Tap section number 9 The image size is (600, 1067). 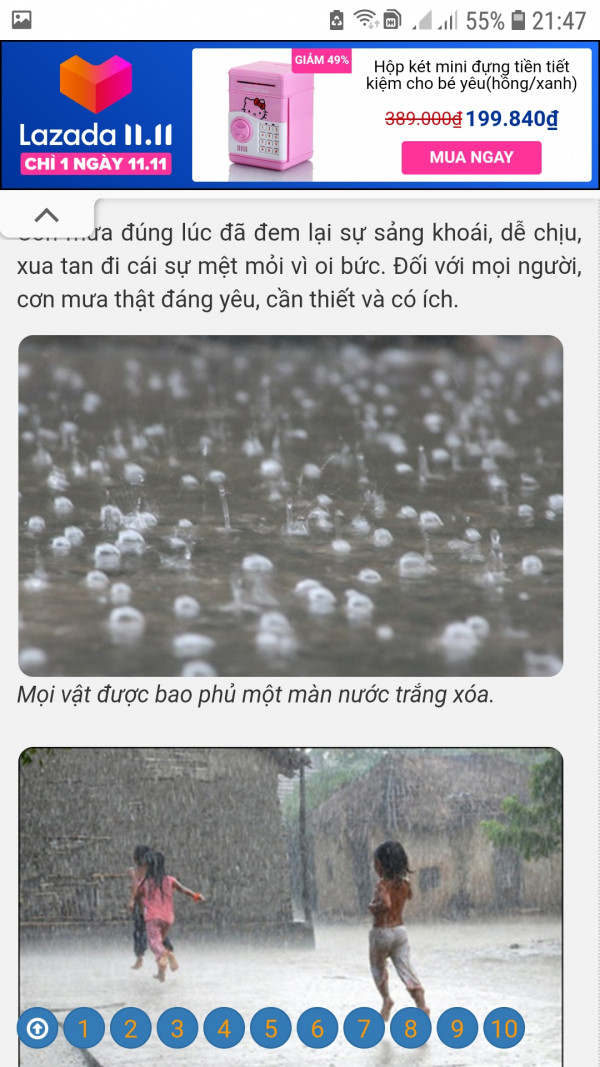pyautogui.click(x=457, y=1028)
